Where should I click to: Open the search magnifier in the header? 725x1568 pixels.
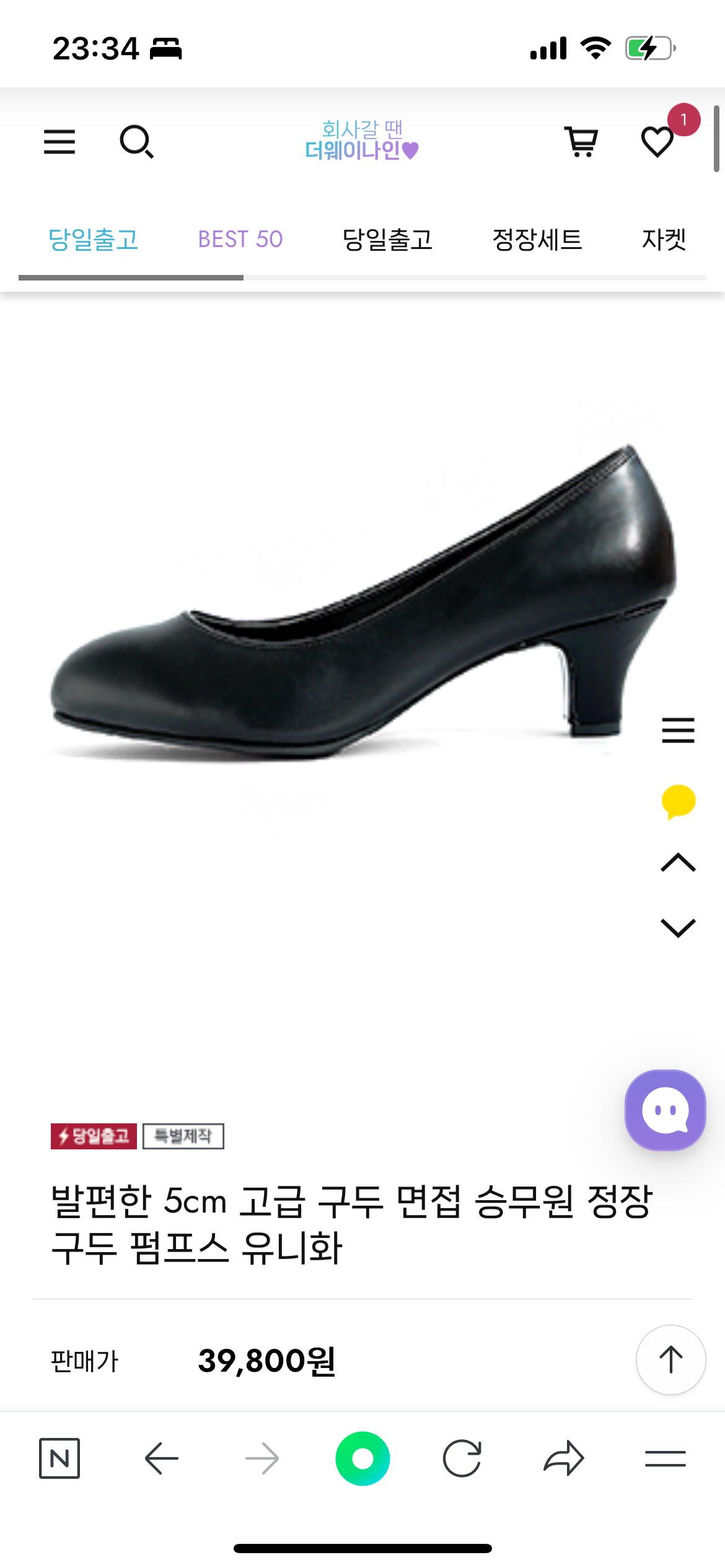tap(136, 142)
